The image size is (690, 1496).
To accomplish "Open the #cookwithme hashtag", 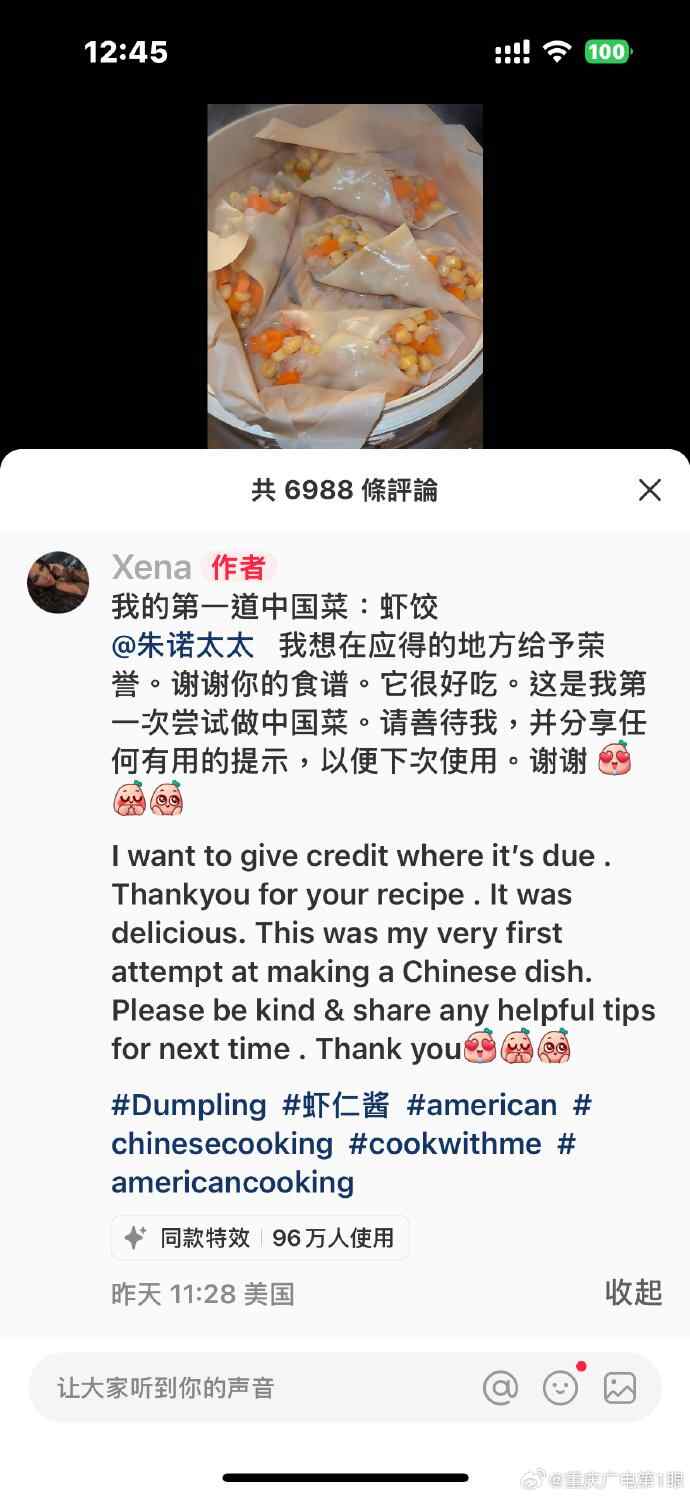I will (x=445, y=1143).
